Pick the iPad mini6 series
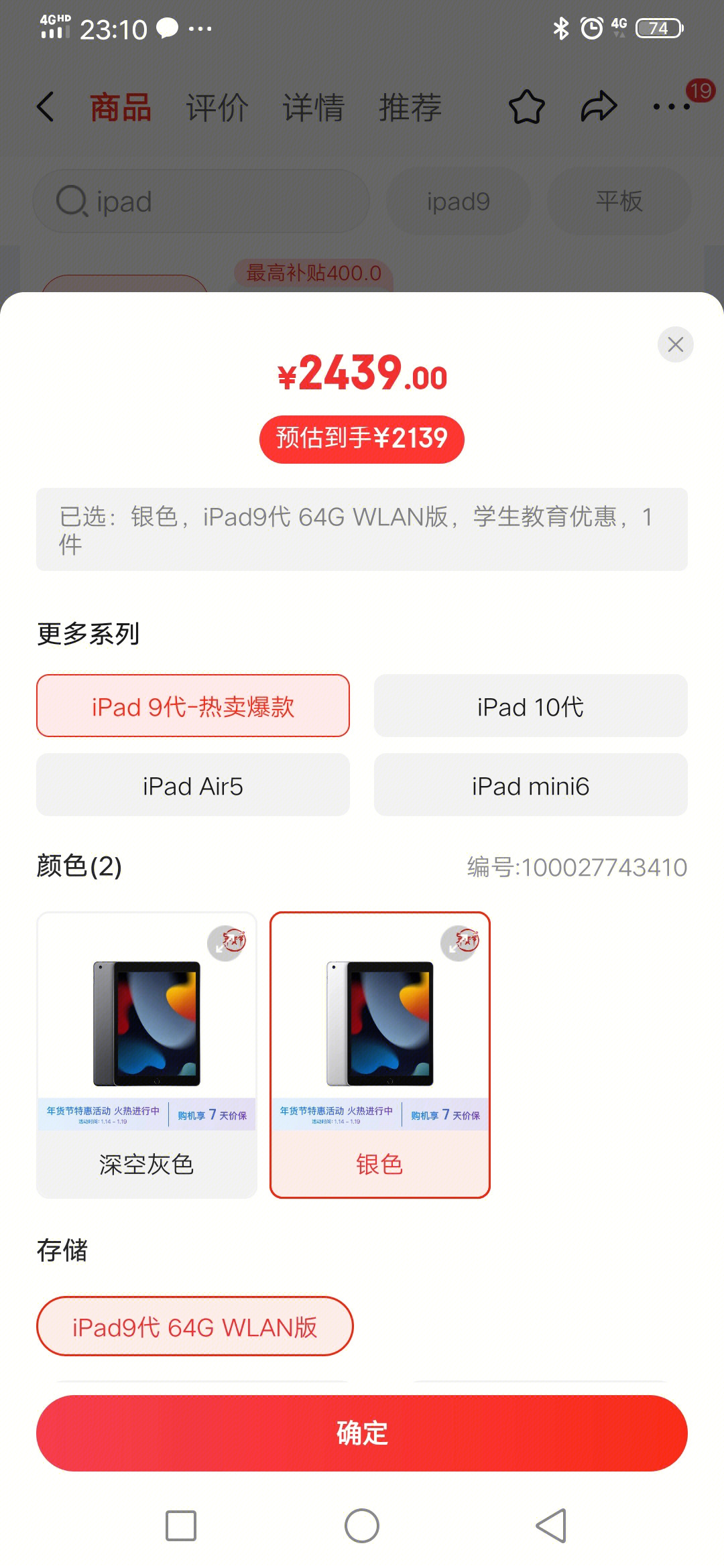 (530, 785)
